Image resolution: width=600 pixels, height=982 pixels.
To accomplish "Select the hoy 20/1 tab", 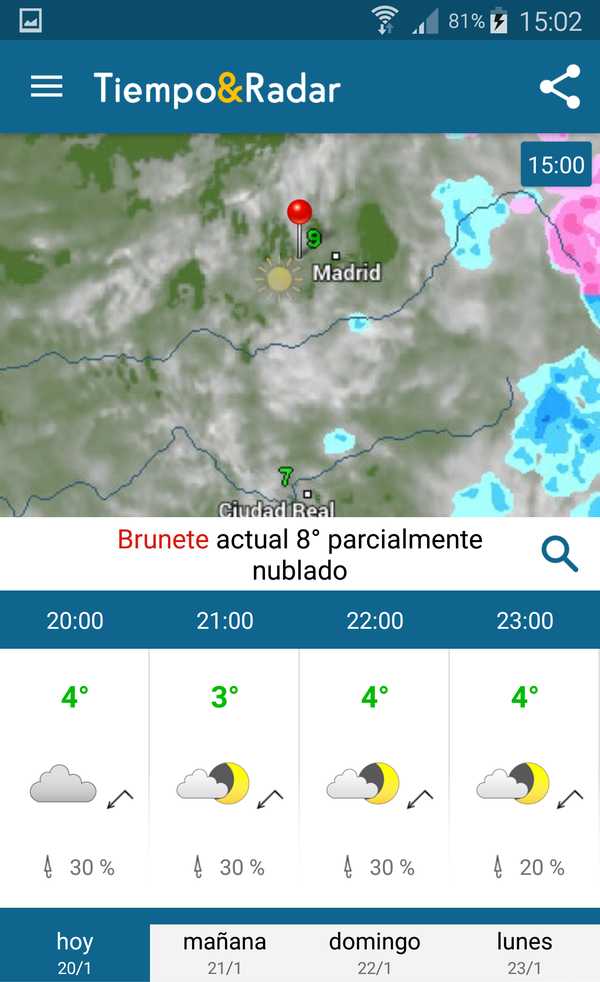I will 75,952.
